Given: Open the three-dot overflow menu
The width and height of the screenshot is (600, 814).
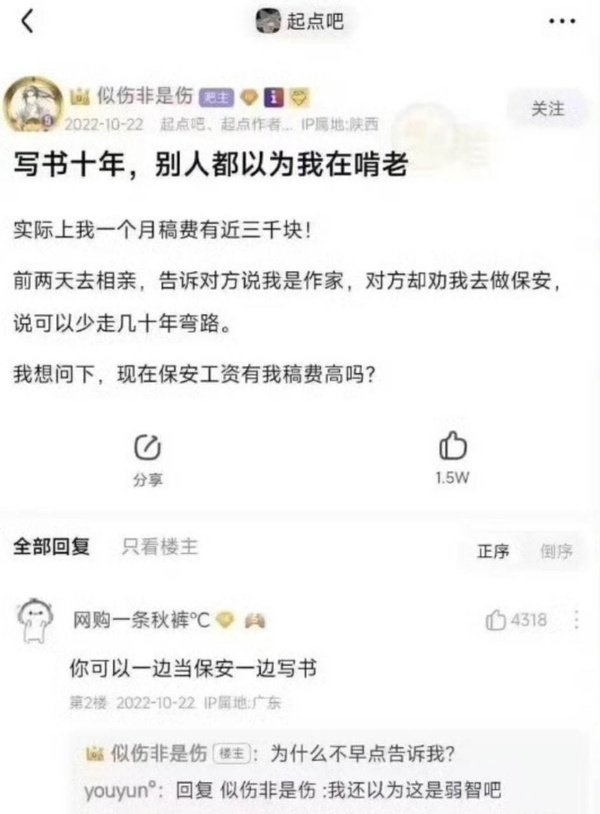Looking at the screenshot, I should pos(563,21).
